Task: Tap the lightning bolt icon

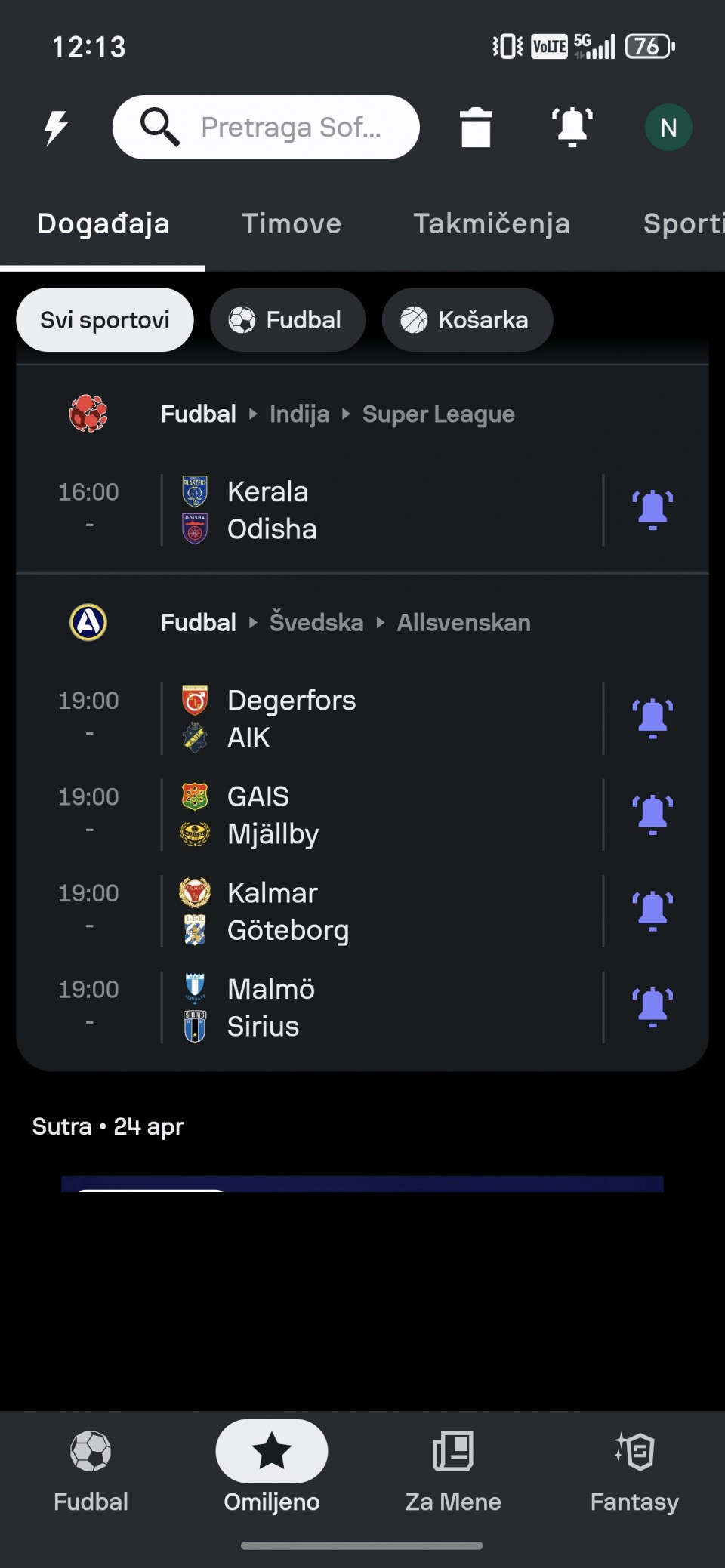Action: coord(56,128)
